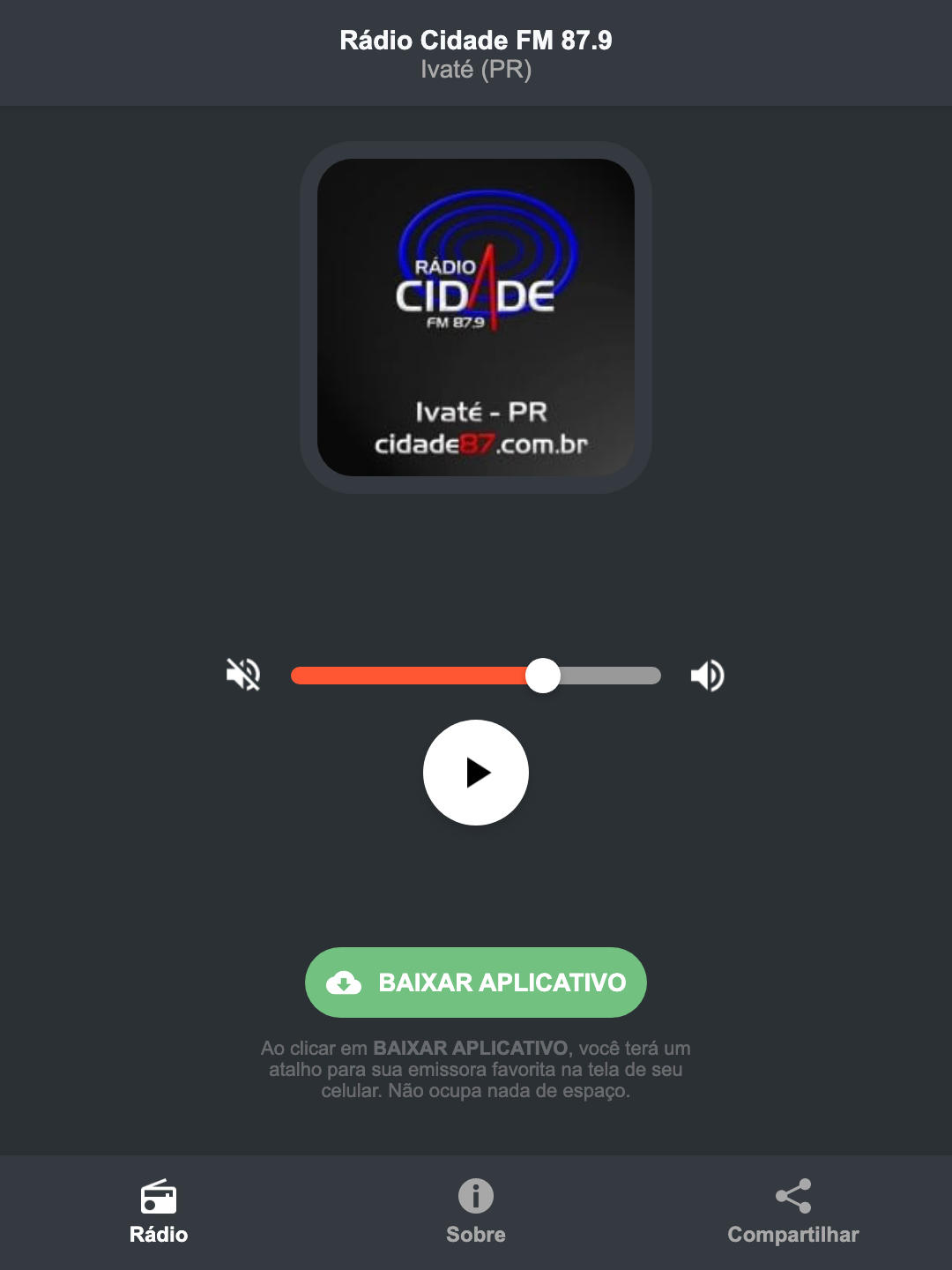Click the Rádio Cidade FM 87.9 title

click(475, 40)
